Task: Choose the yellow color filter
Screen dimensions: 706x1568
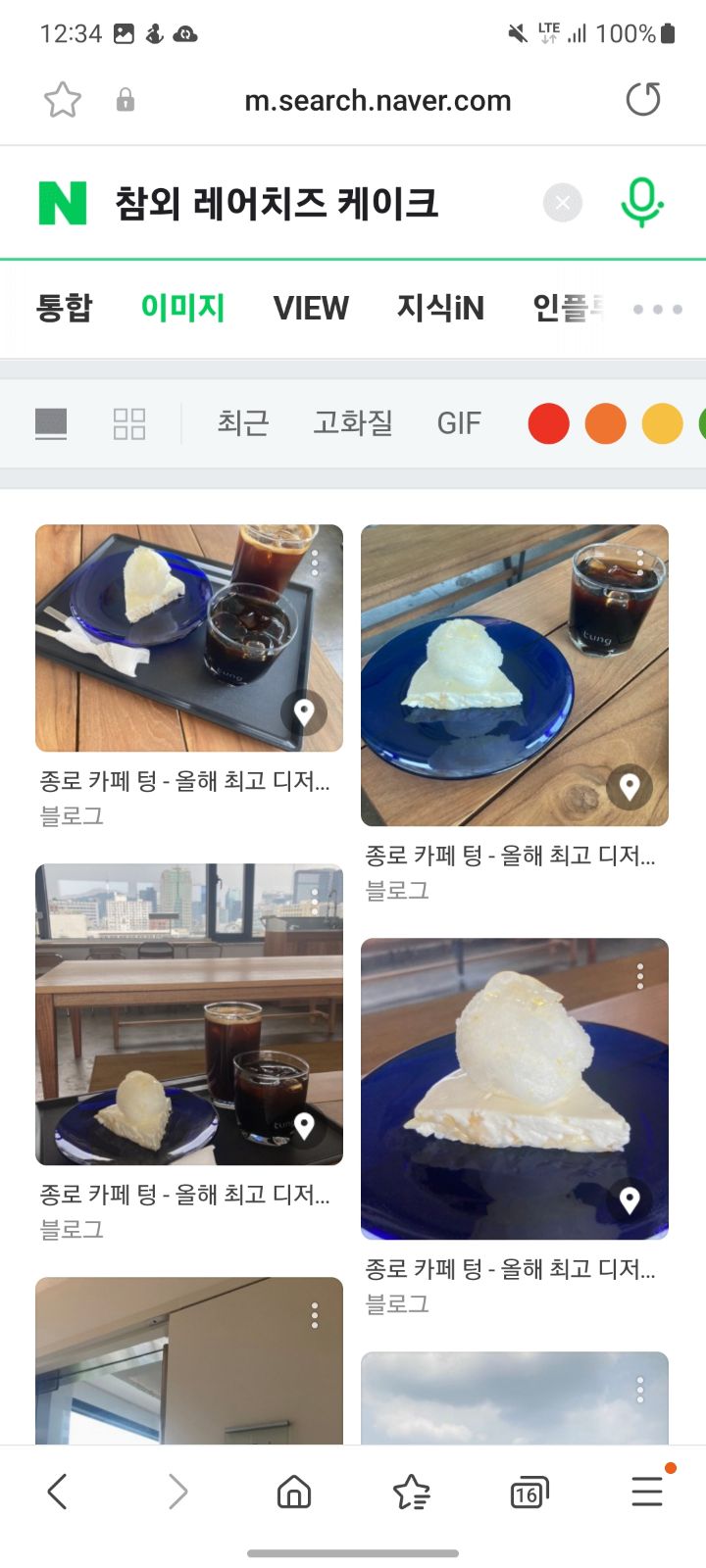Action: [x=662, y=423]
